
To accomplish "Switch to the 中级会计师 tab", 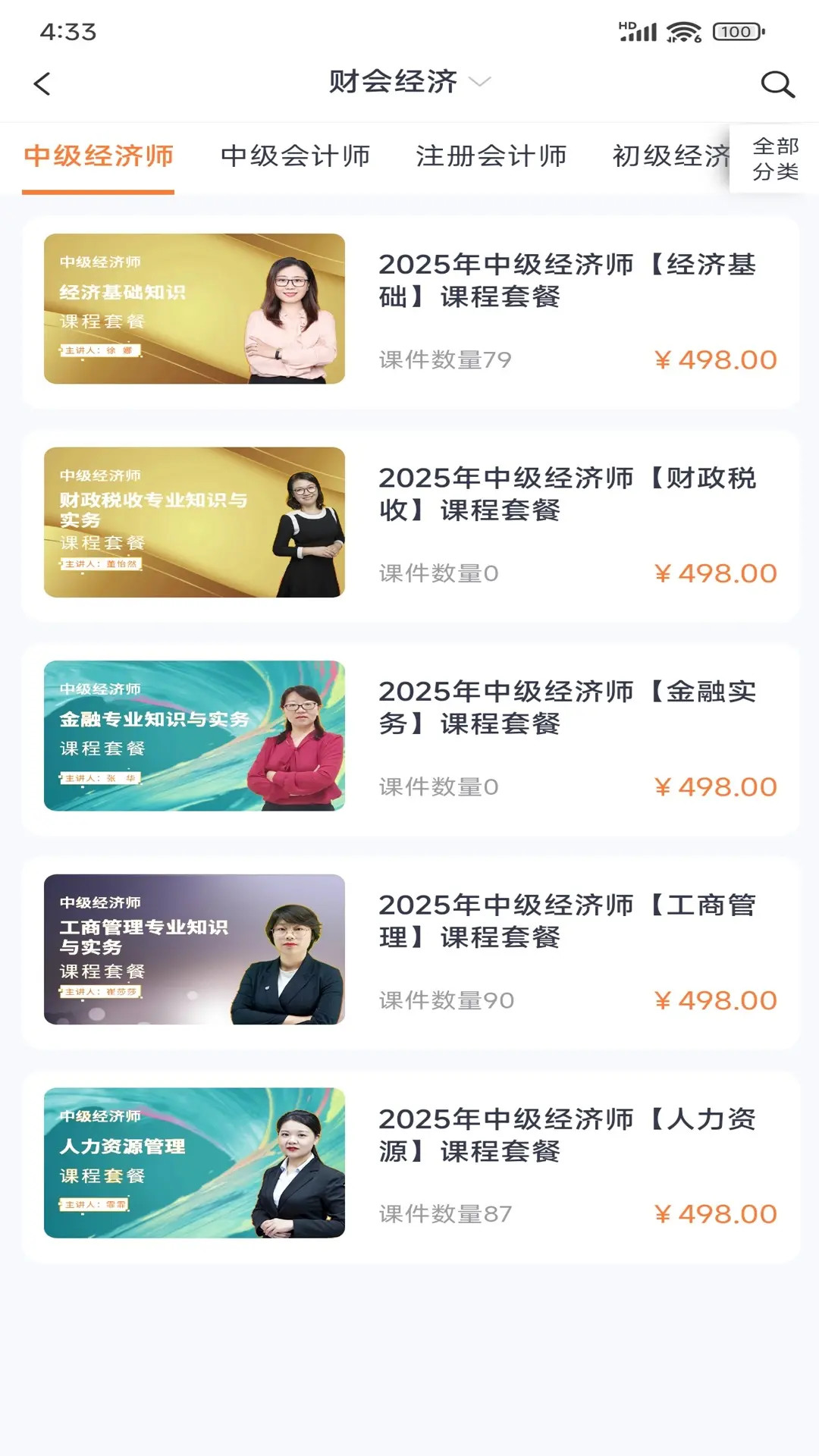I will click(x=294, y=155).
